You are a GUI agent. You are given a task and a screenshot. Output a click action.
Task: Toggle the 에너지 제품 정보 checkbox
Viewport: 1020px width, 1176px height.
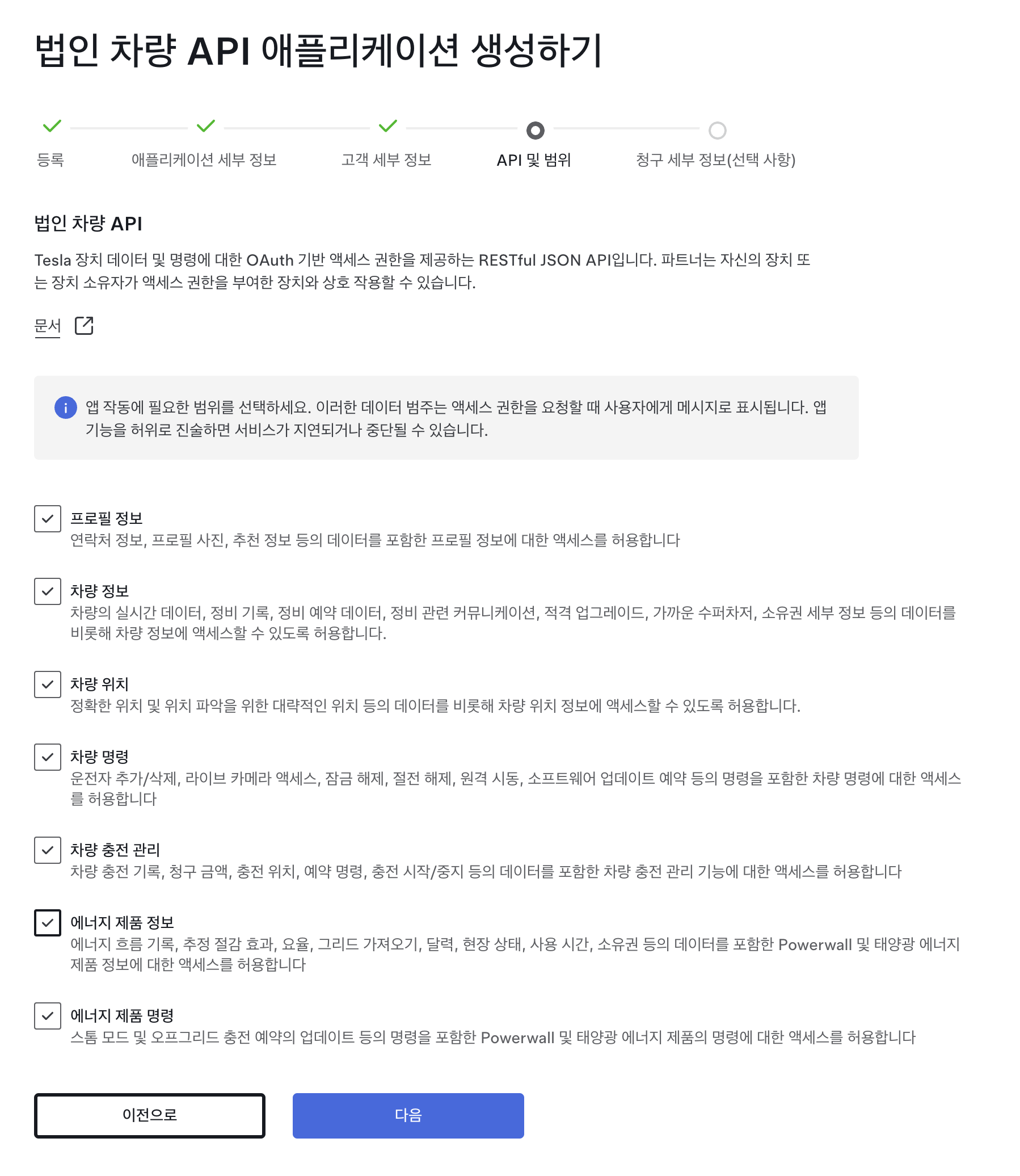48,922
